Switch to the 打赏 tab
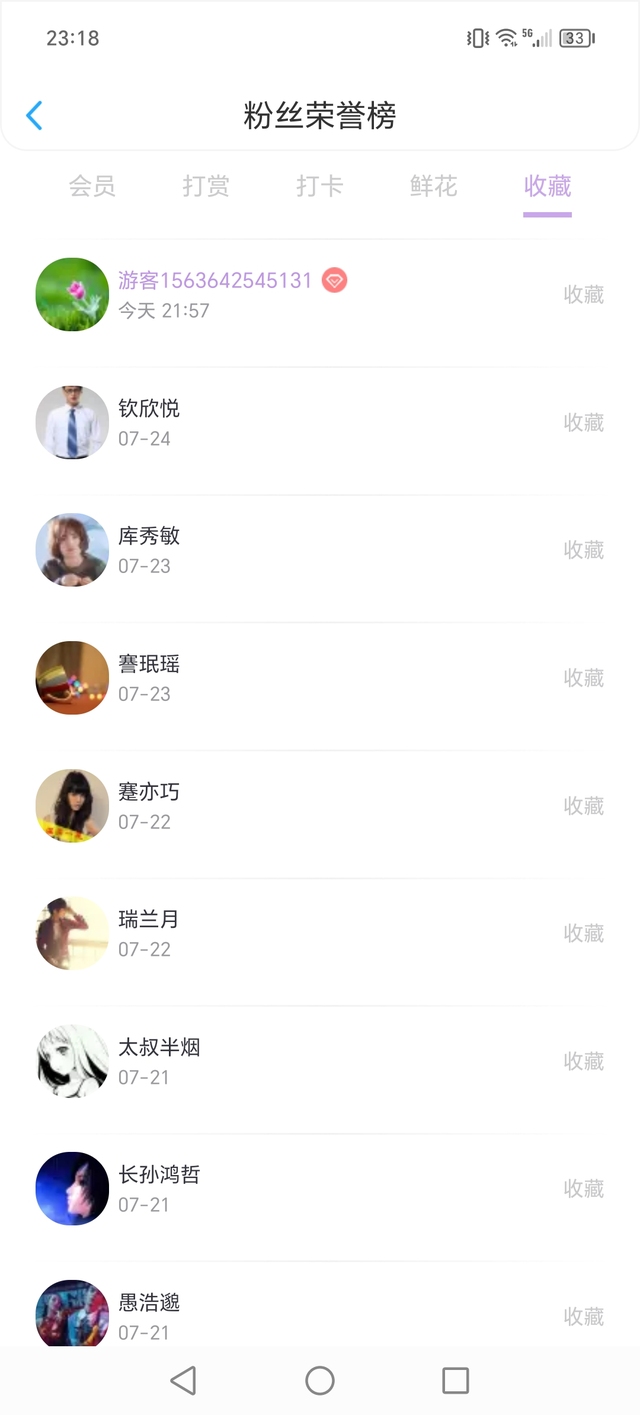The height and width of the screenshot is (1415, 640). 206,186
